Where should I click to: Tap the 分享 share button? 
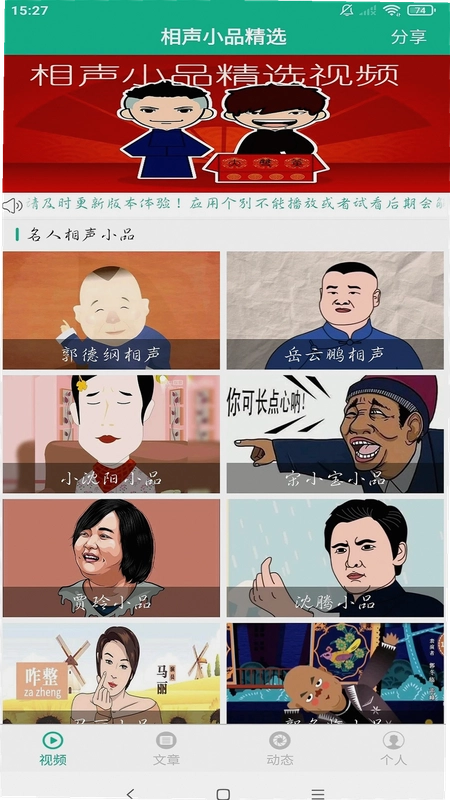tap(408, 37)
